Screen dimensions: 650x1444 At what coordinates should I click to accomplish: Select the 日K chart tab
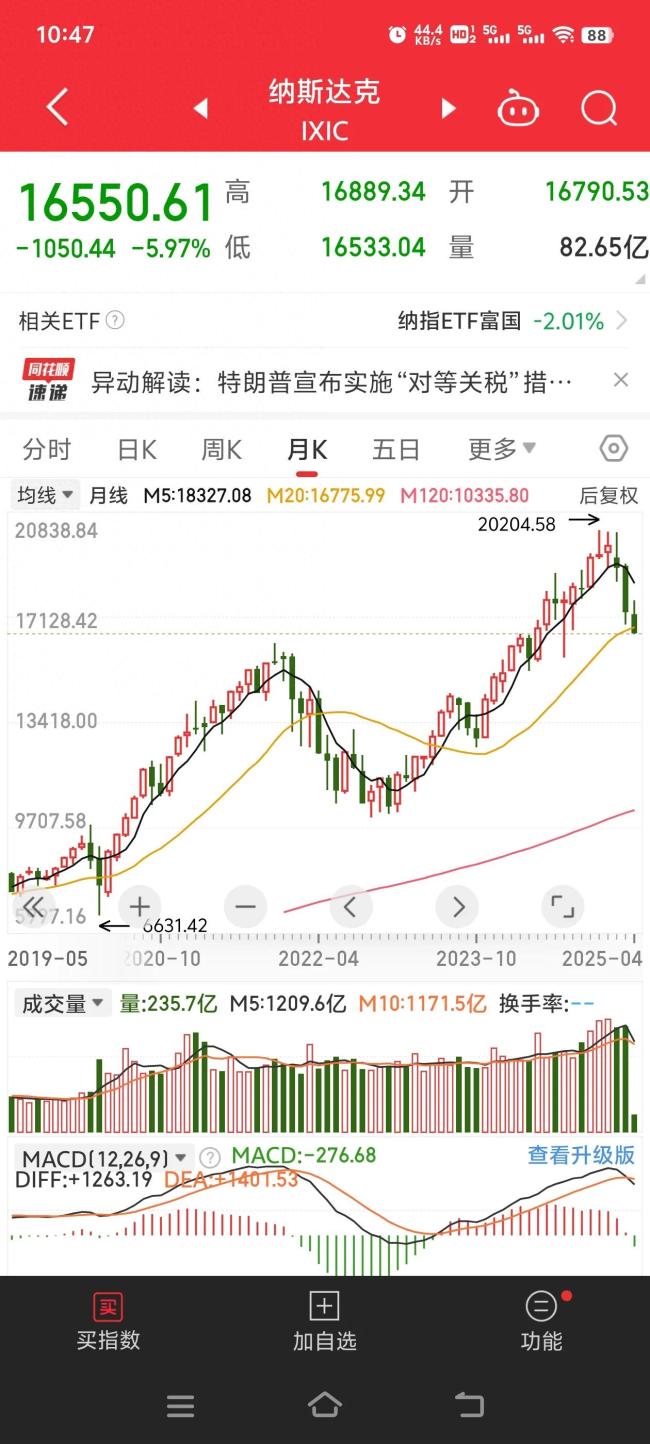(x=137, y=450)
